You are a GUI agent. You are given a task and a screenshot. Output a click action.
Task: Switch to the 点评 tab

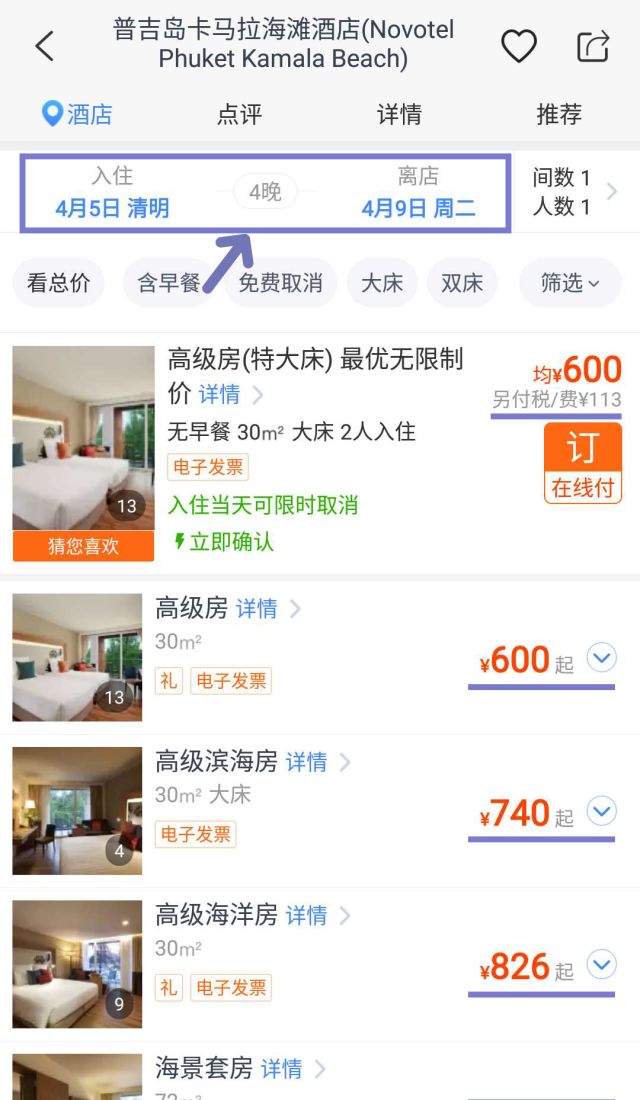tap(239, 114)
